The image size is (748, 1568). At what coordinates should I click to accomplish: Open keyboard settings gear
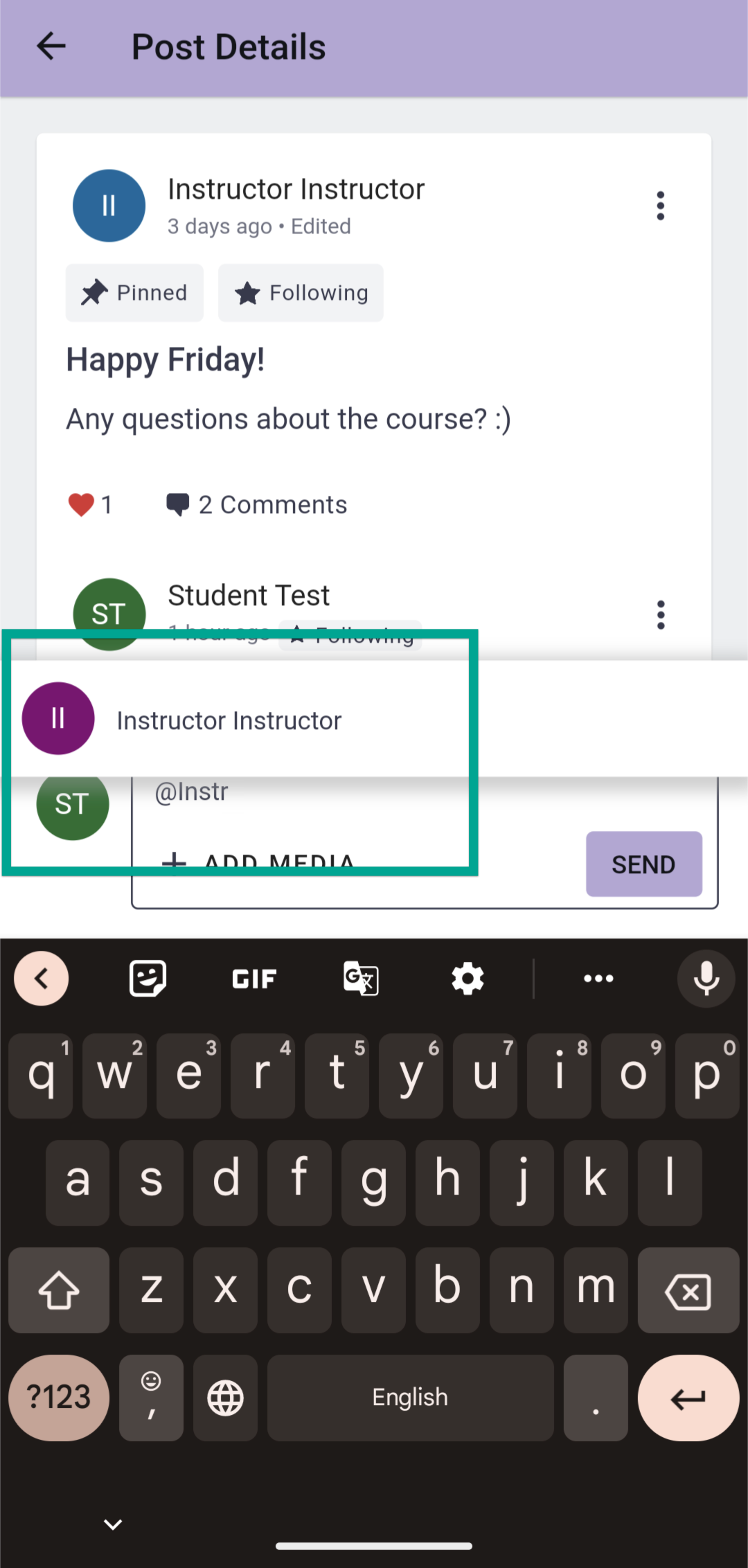click(x=467, y=979)
